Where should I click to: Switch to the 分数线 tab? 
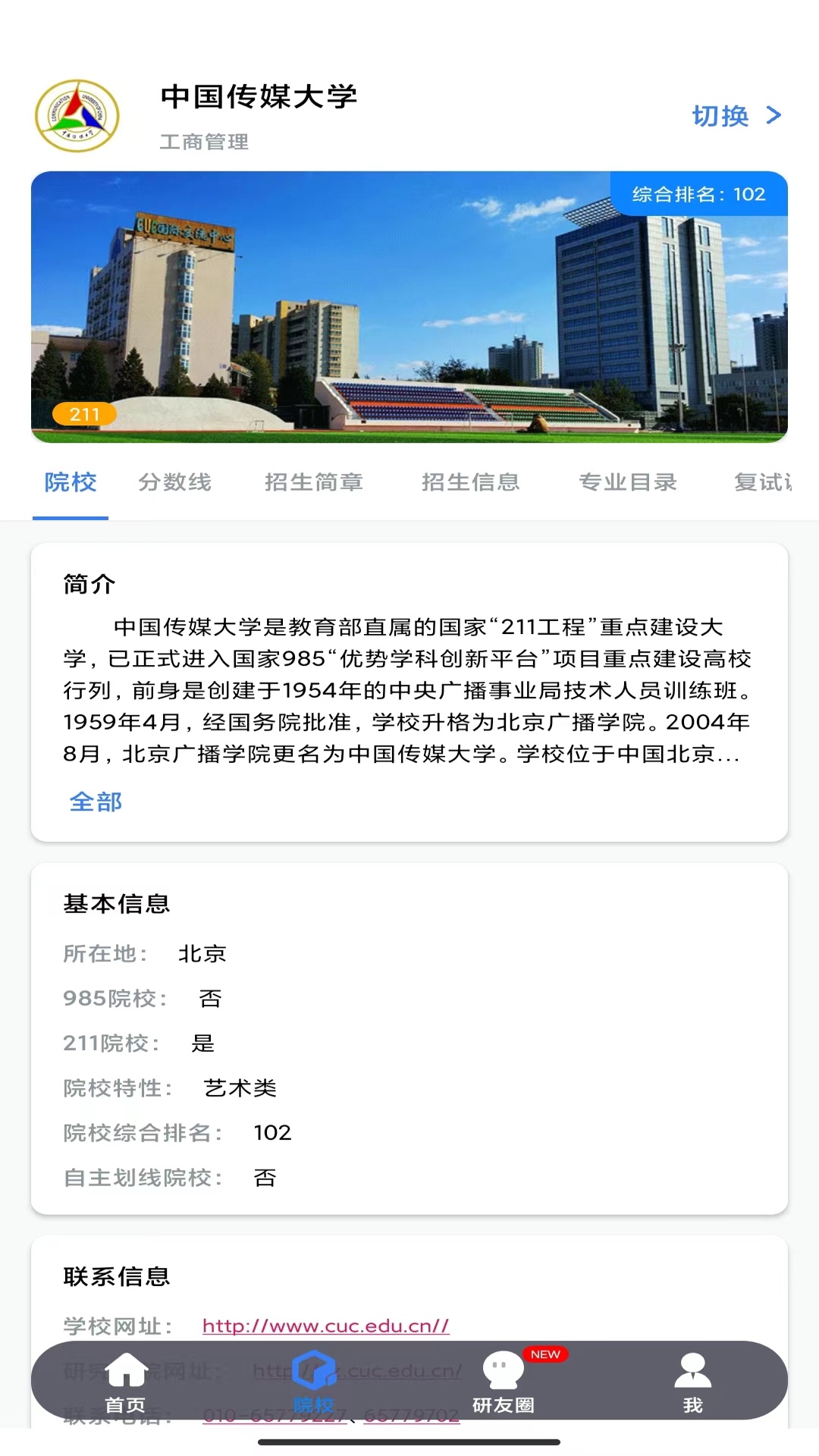click(x=176, y=482)
